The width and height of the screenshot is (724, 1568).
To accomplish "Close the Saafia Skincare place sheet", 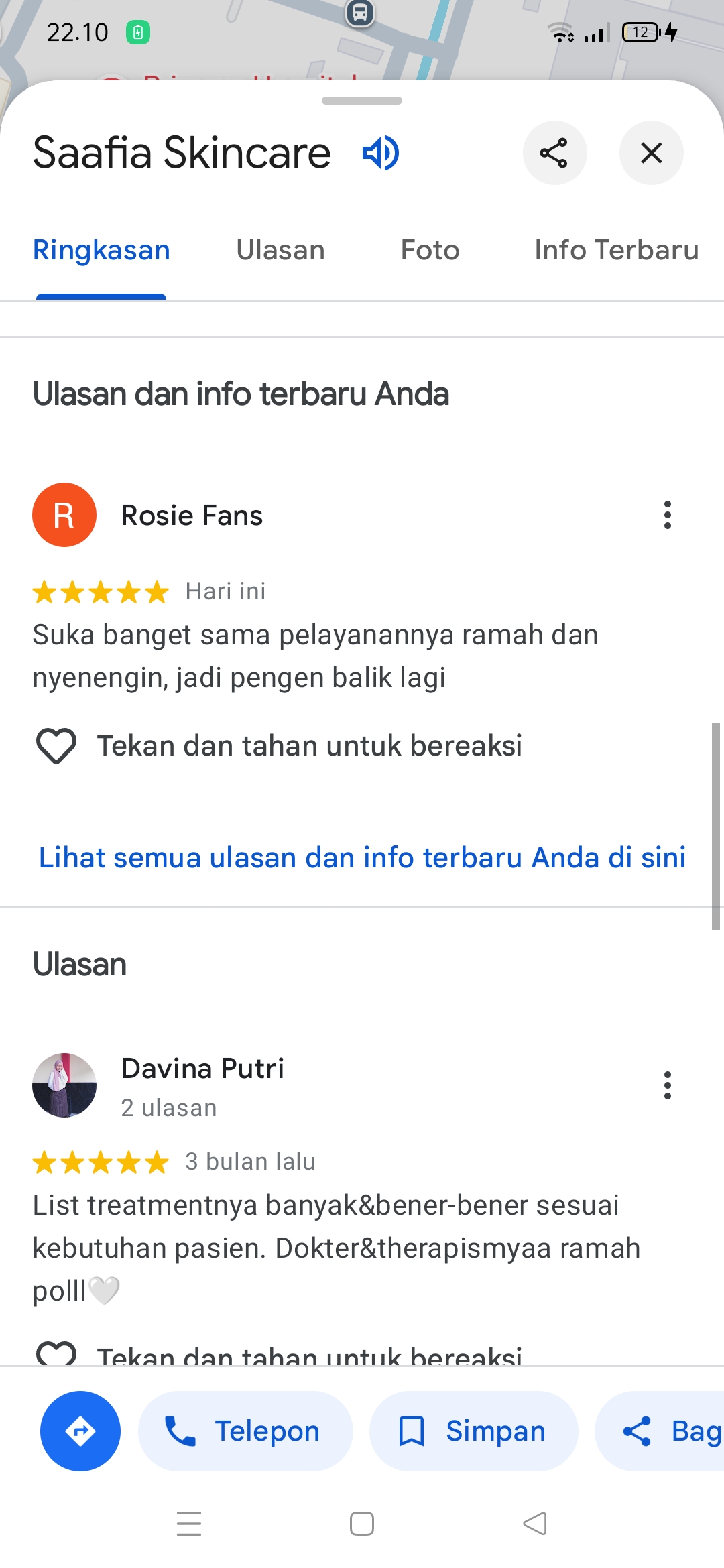I will coord(651,153).
